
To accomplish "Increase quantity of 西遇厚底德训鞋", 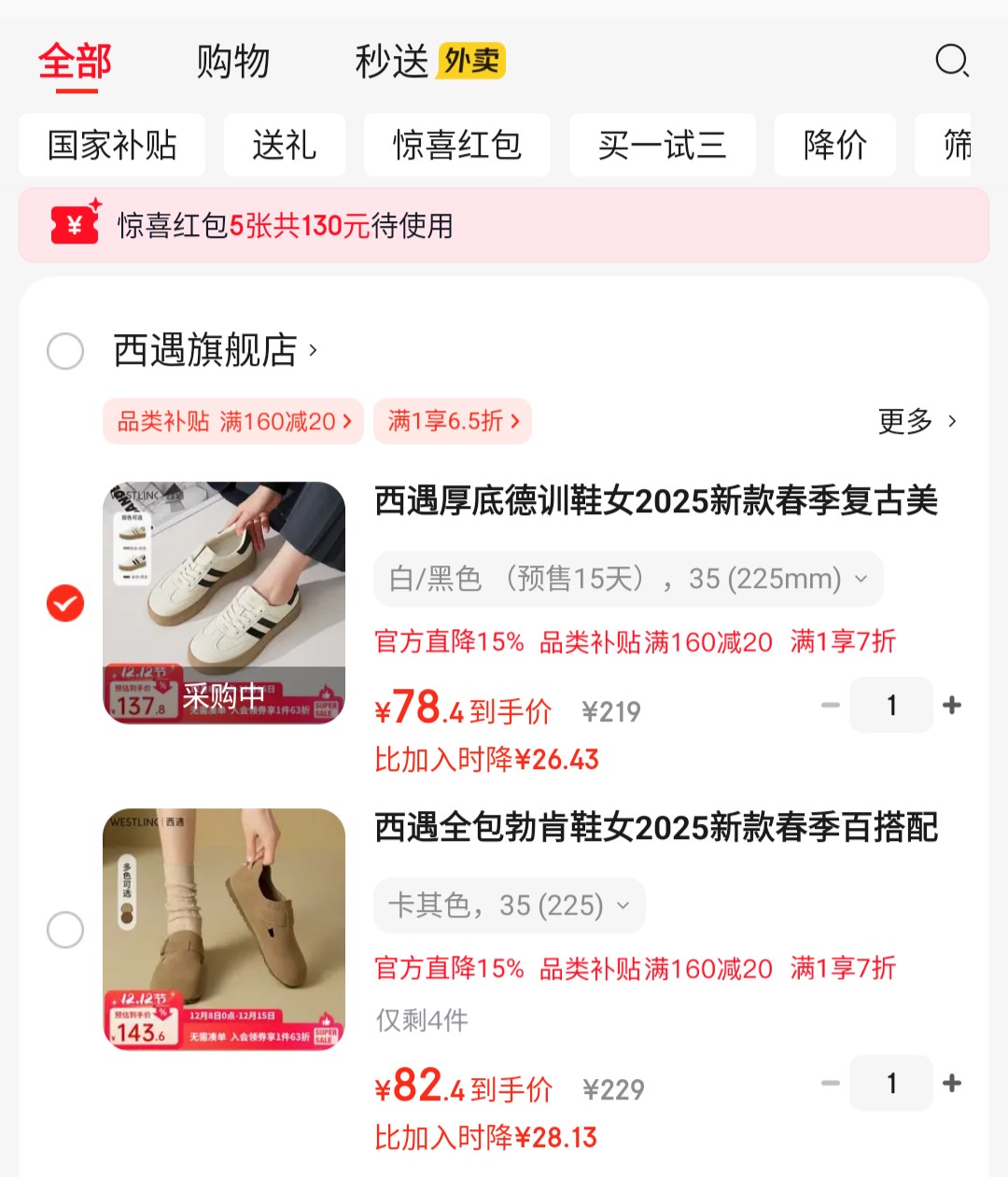I will (x=952, y=706).
